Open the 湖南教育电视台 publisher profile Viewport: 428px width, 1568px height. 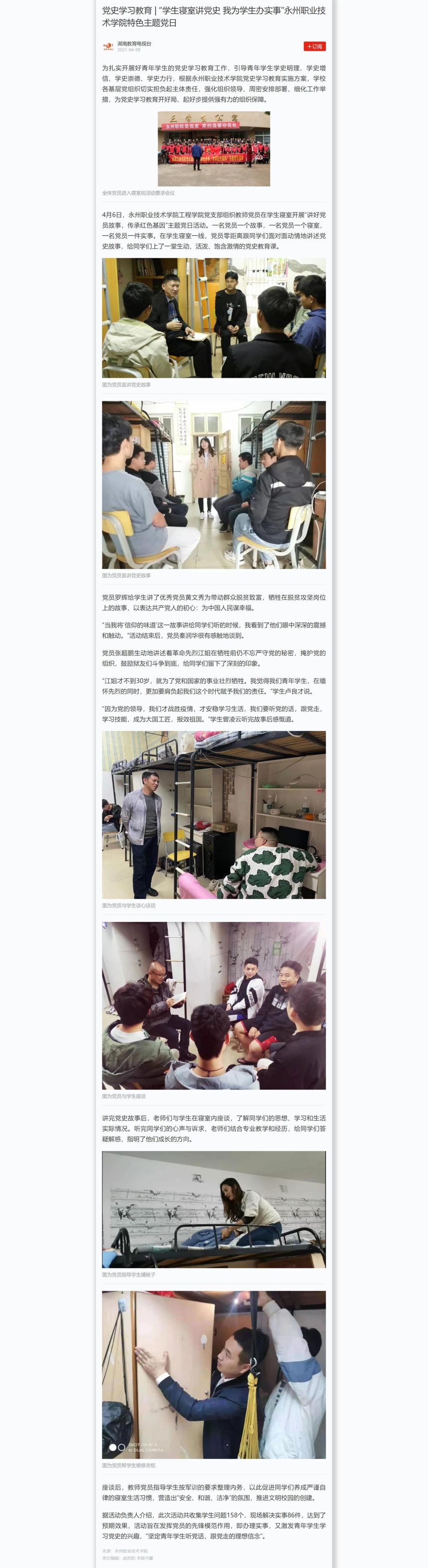134,44
